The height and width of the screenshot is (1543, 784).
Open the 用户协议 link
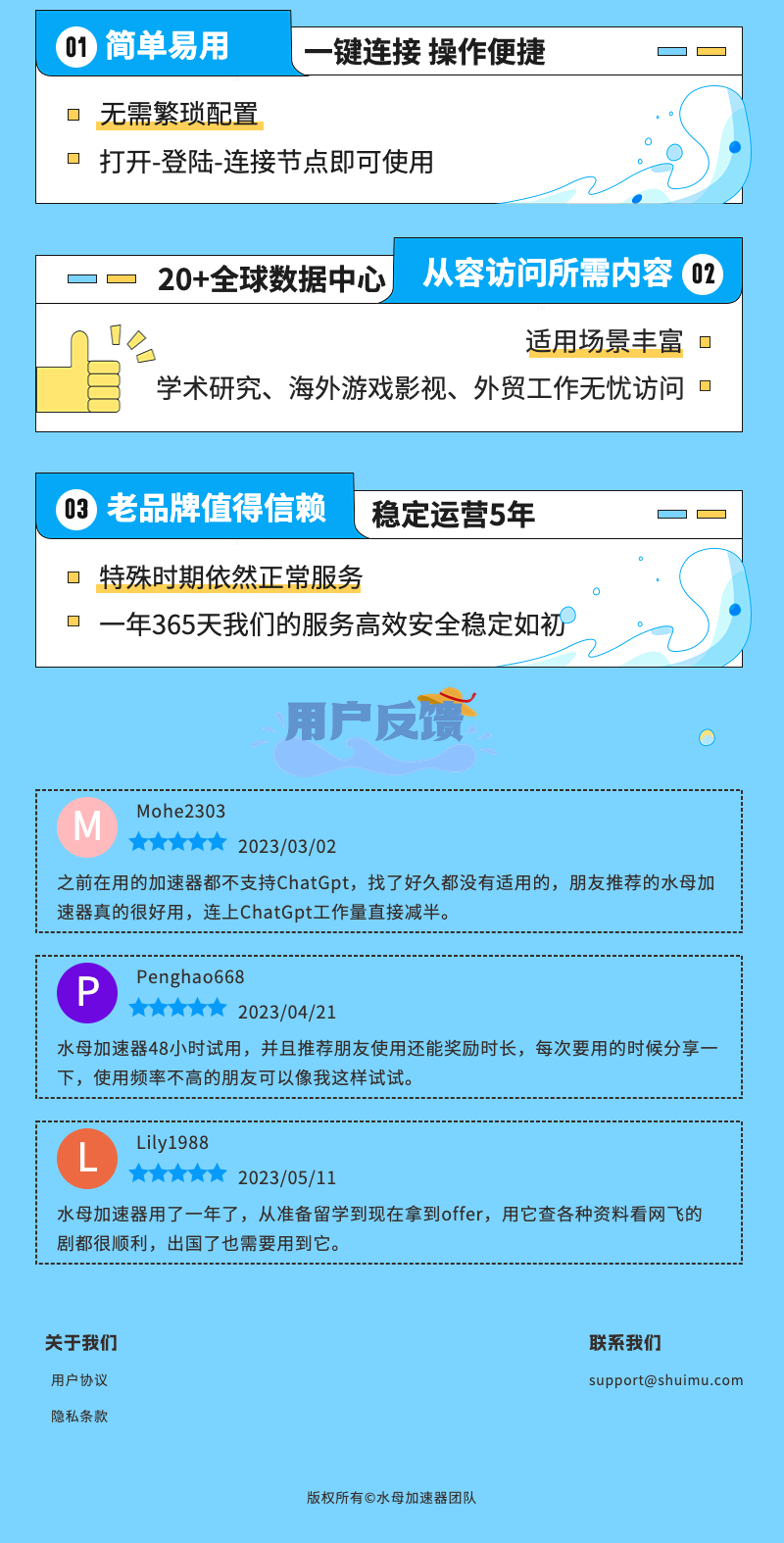(x=79, y=1380)
